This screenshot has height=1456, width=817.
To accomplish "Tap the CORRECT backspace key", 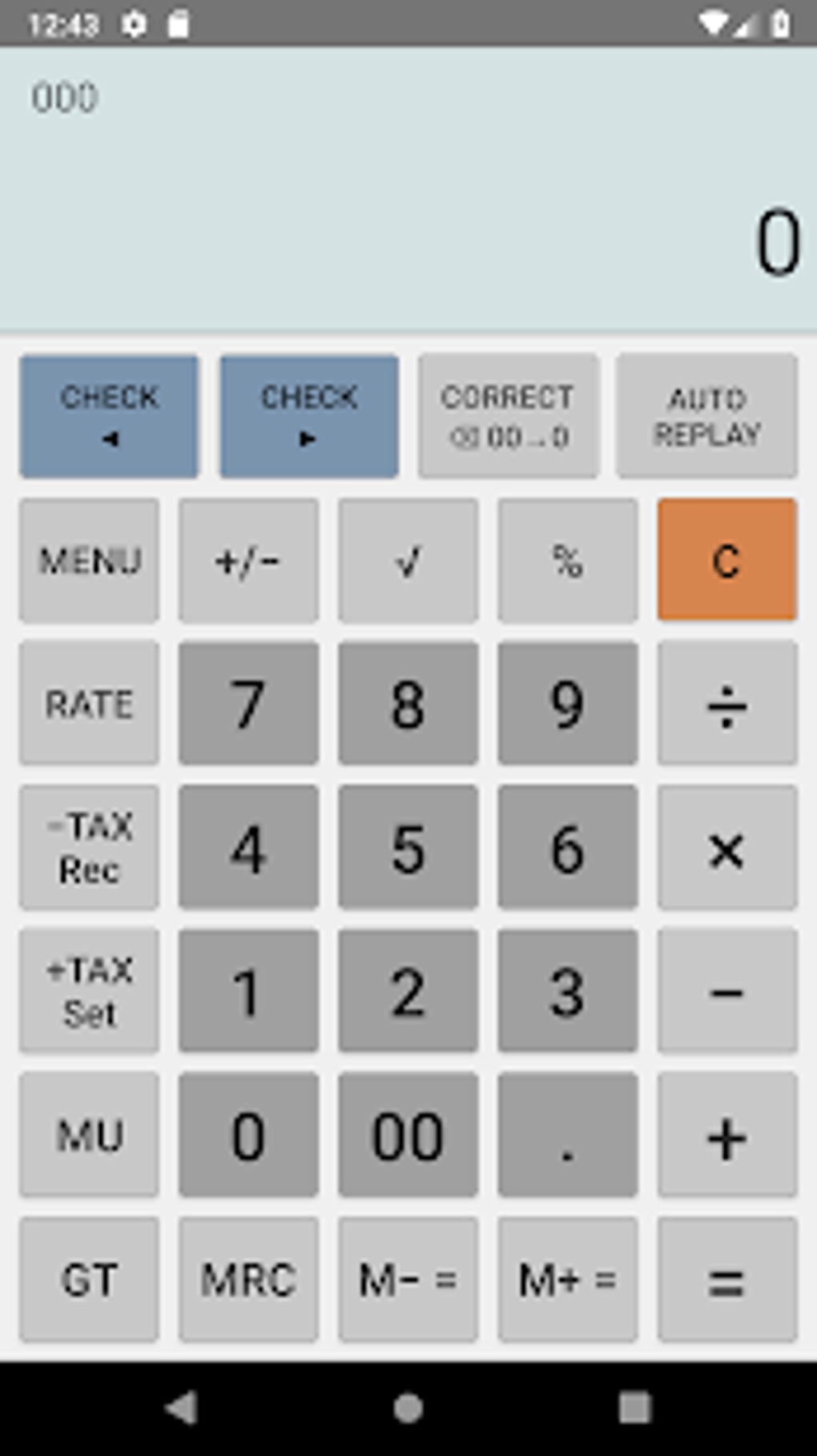I will coord(508,416).
